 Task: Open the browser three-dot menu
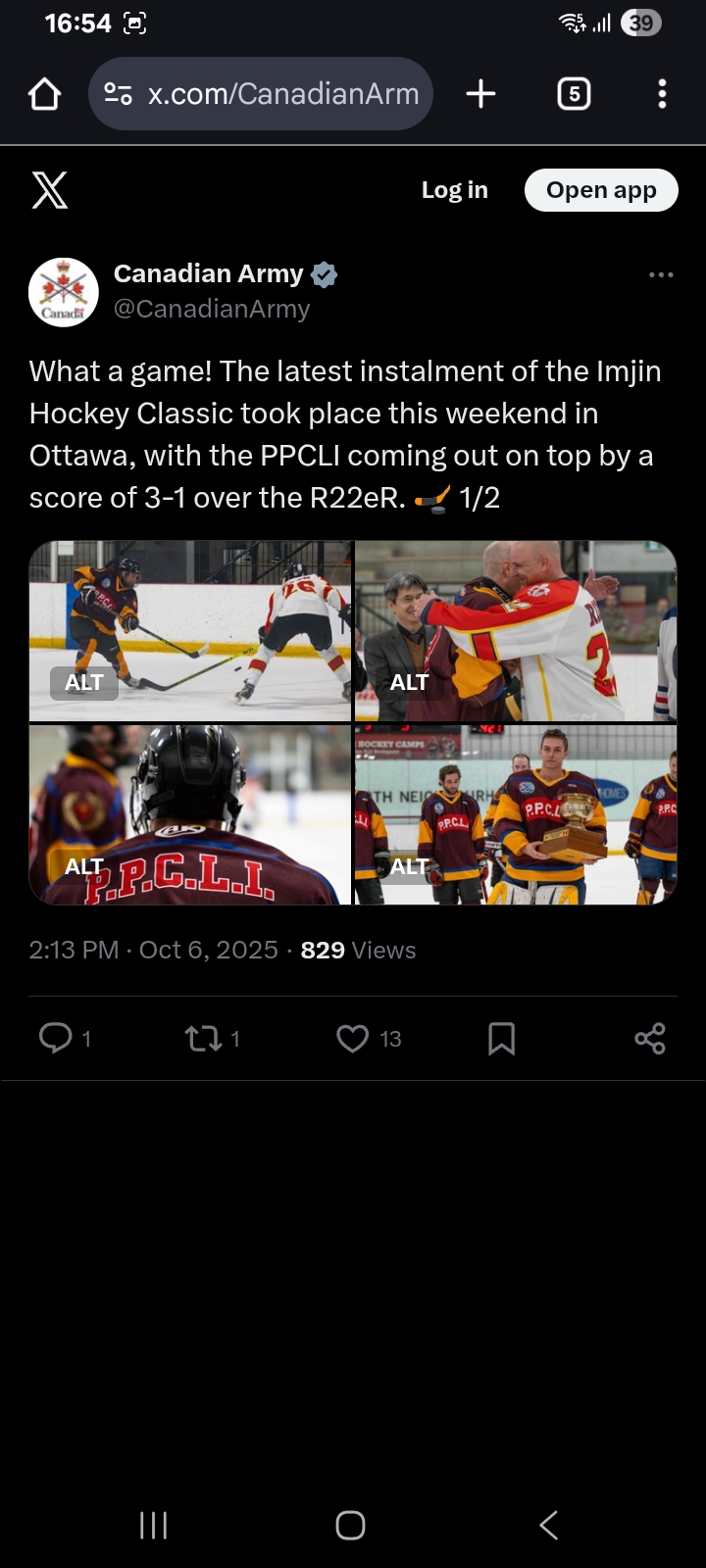point(662,94)
